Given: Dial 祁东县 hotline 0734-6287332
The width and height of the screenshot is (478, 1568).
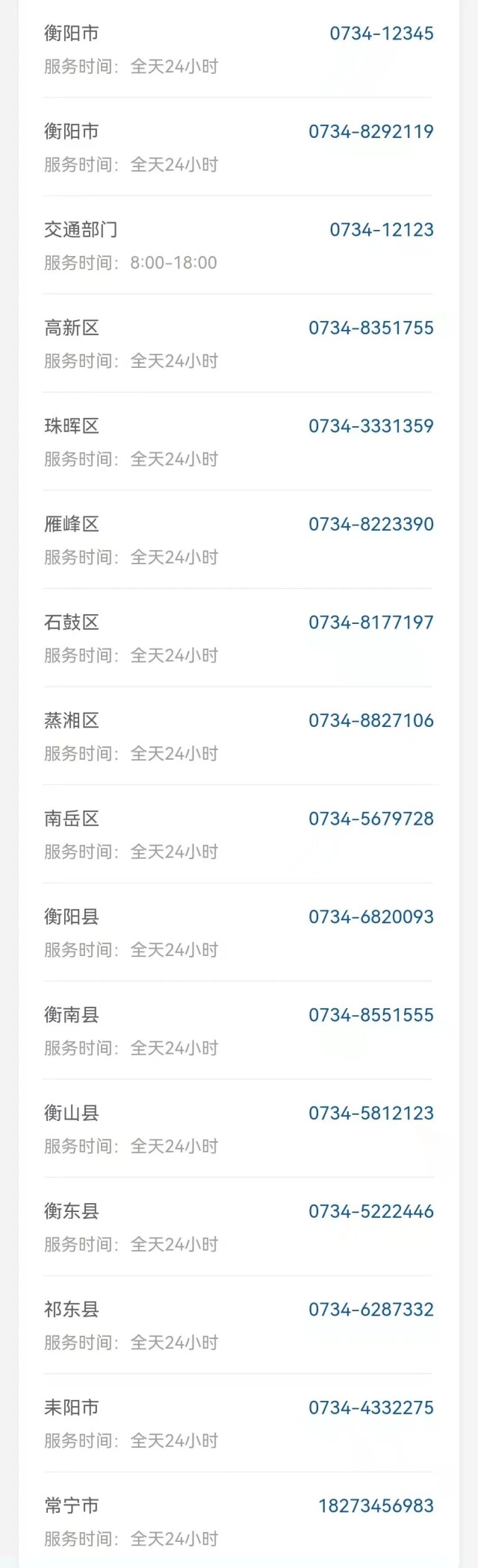Looking at the screenshot, I should [370, 1310].
